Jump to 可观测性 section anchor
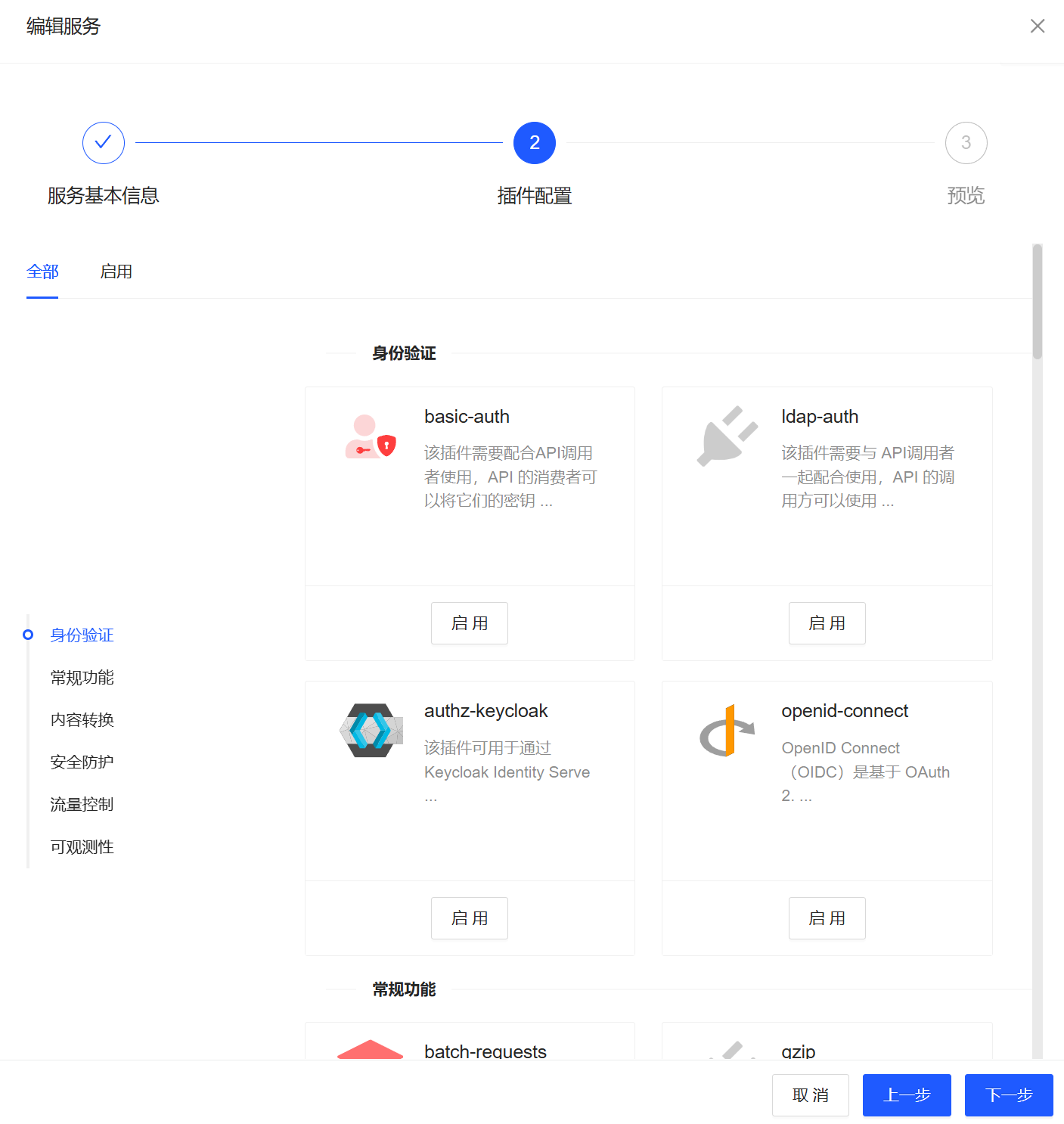Image resolution: width=1064 pixels, height=1124 pixels. 82,847
